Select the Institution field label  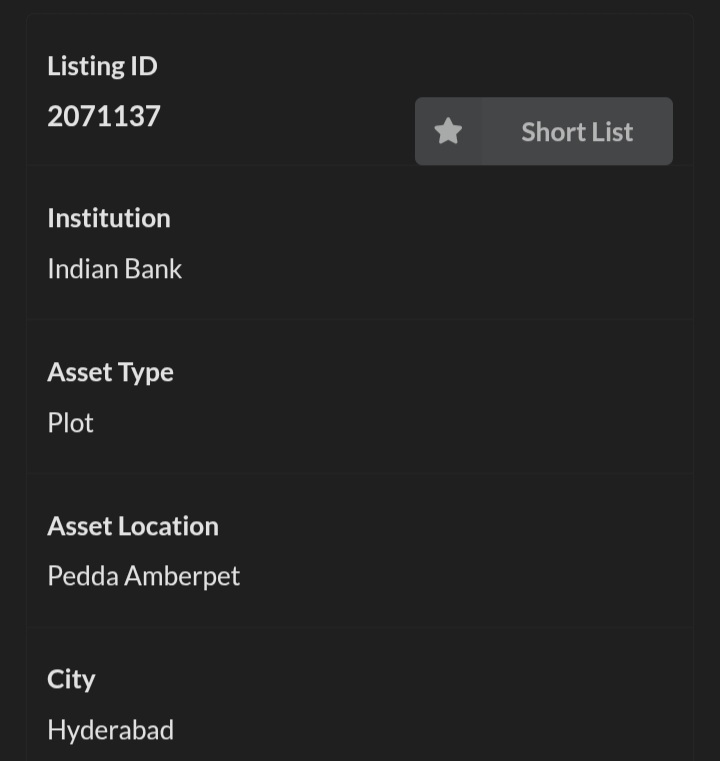coord(108,217)
